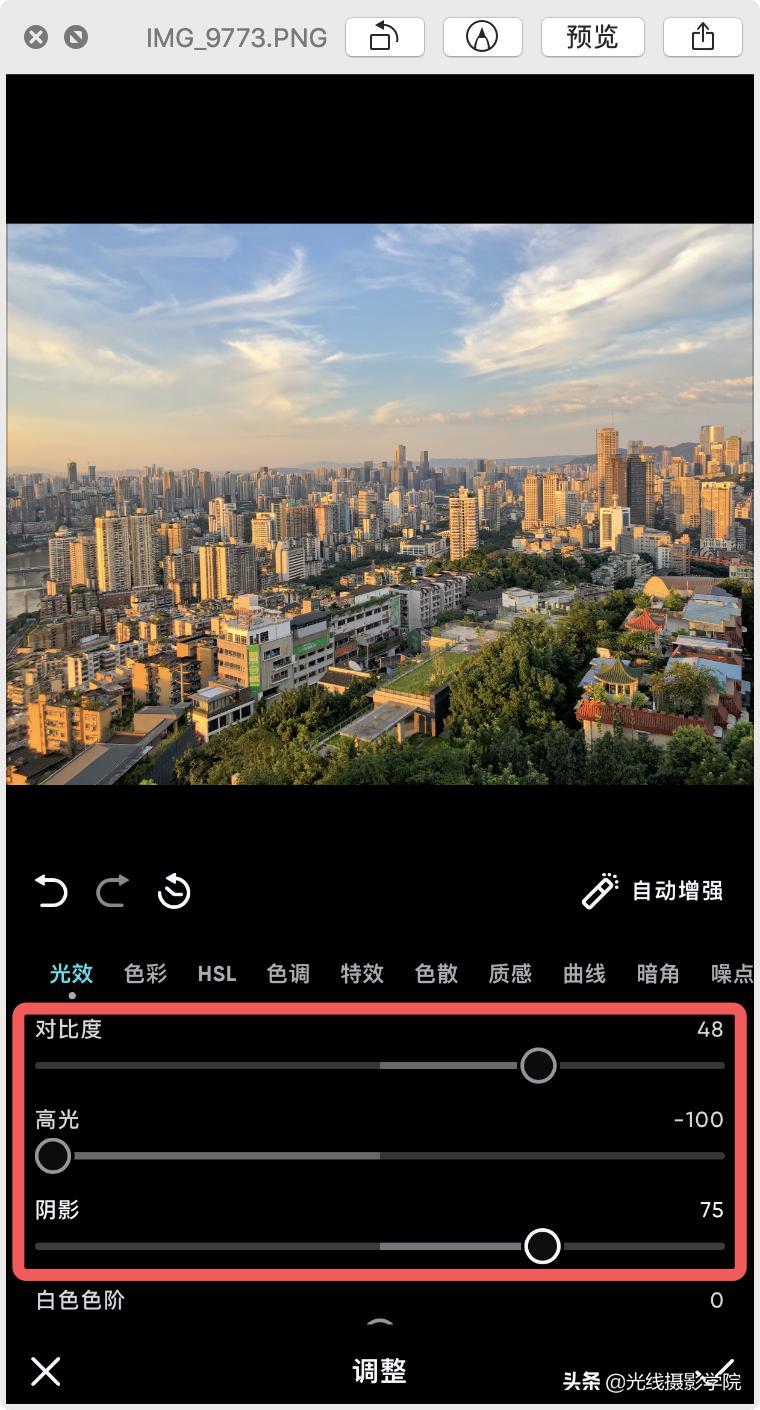Dismiss the image with the top-left X
This screenshot has height=1410, width=760.
36,37
